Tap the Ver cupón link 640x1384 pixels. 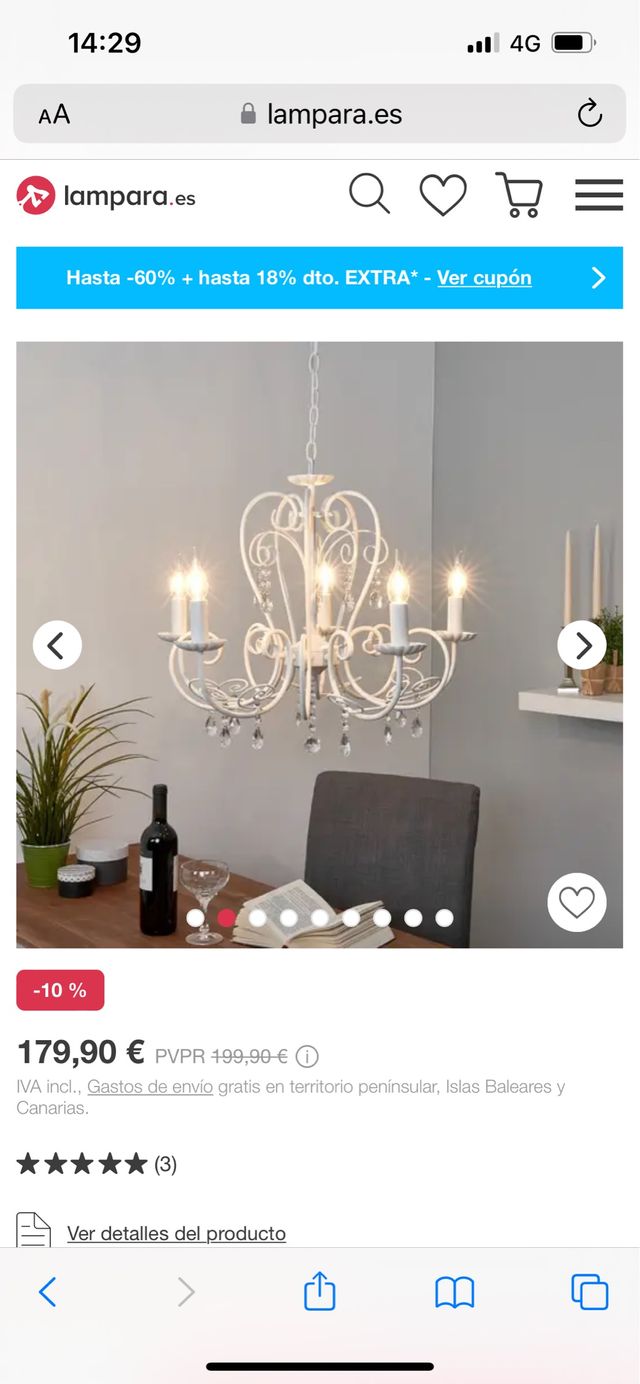tap(484, 278)
